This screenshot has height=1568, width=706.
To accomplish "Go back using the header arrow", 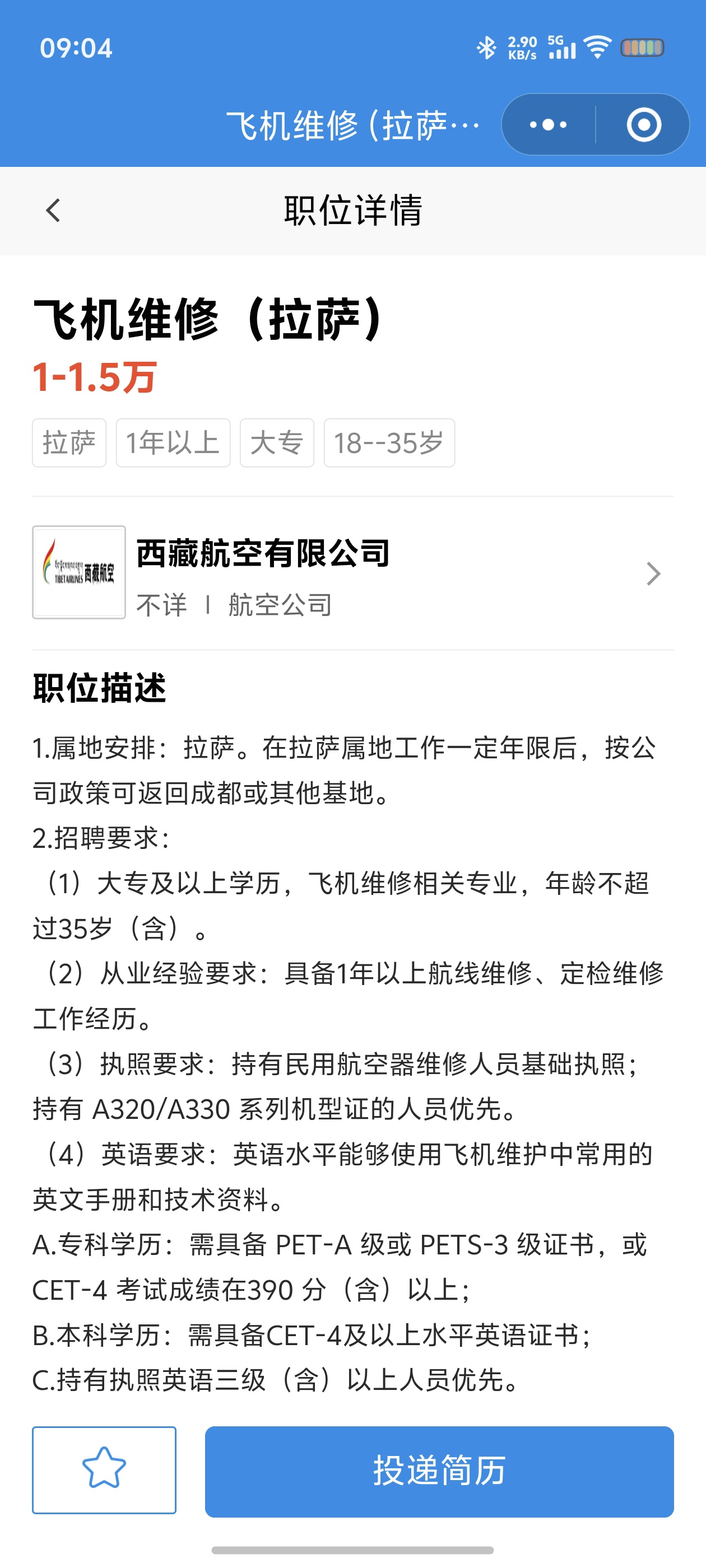I will tap(54, 211).
